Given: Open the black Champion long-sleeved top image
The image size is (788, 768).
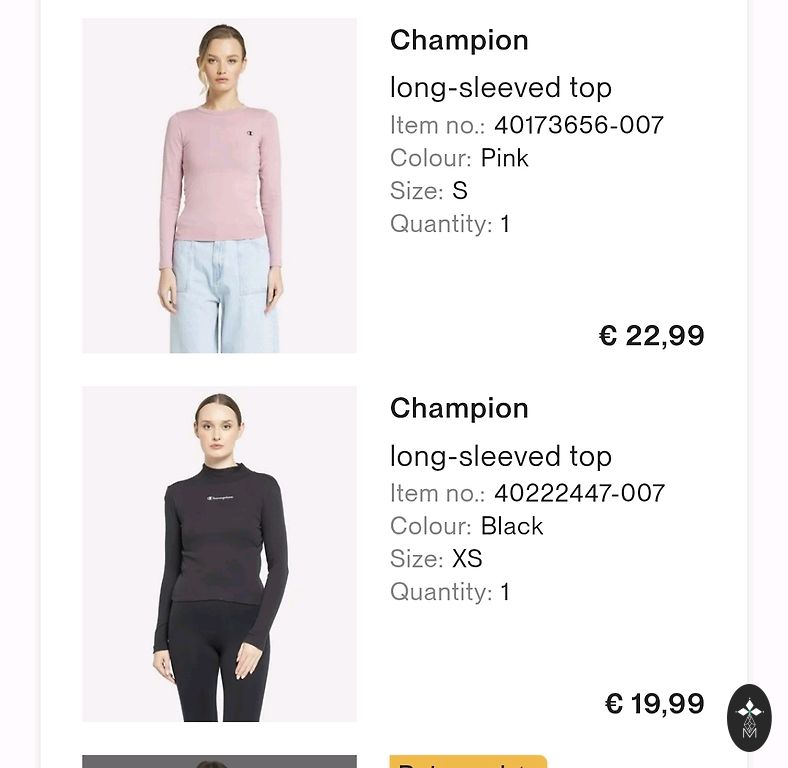Looking at the screenshot, I should point(219,553).
